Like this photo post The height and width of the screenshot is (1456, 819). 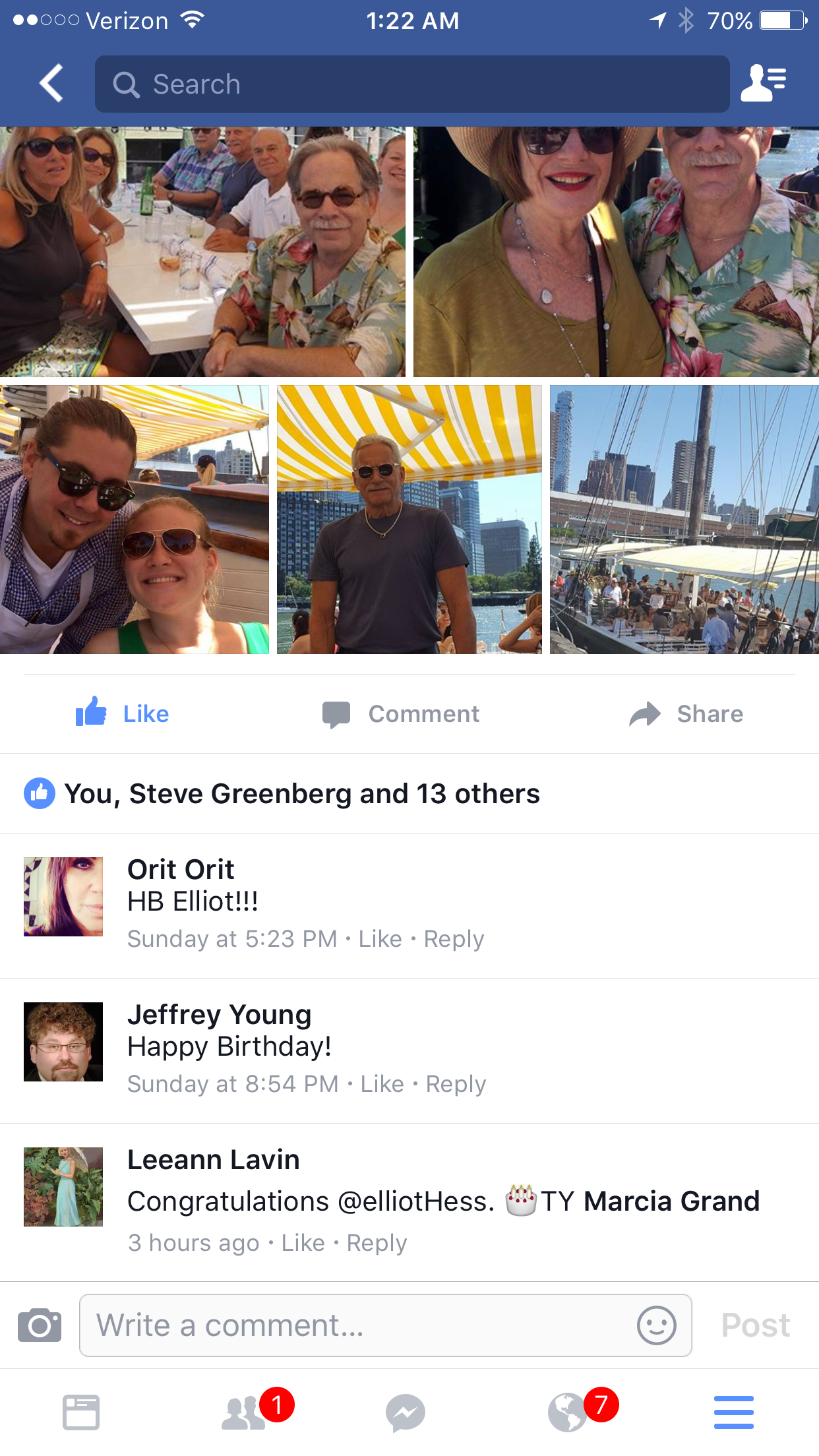click(123, 713)
